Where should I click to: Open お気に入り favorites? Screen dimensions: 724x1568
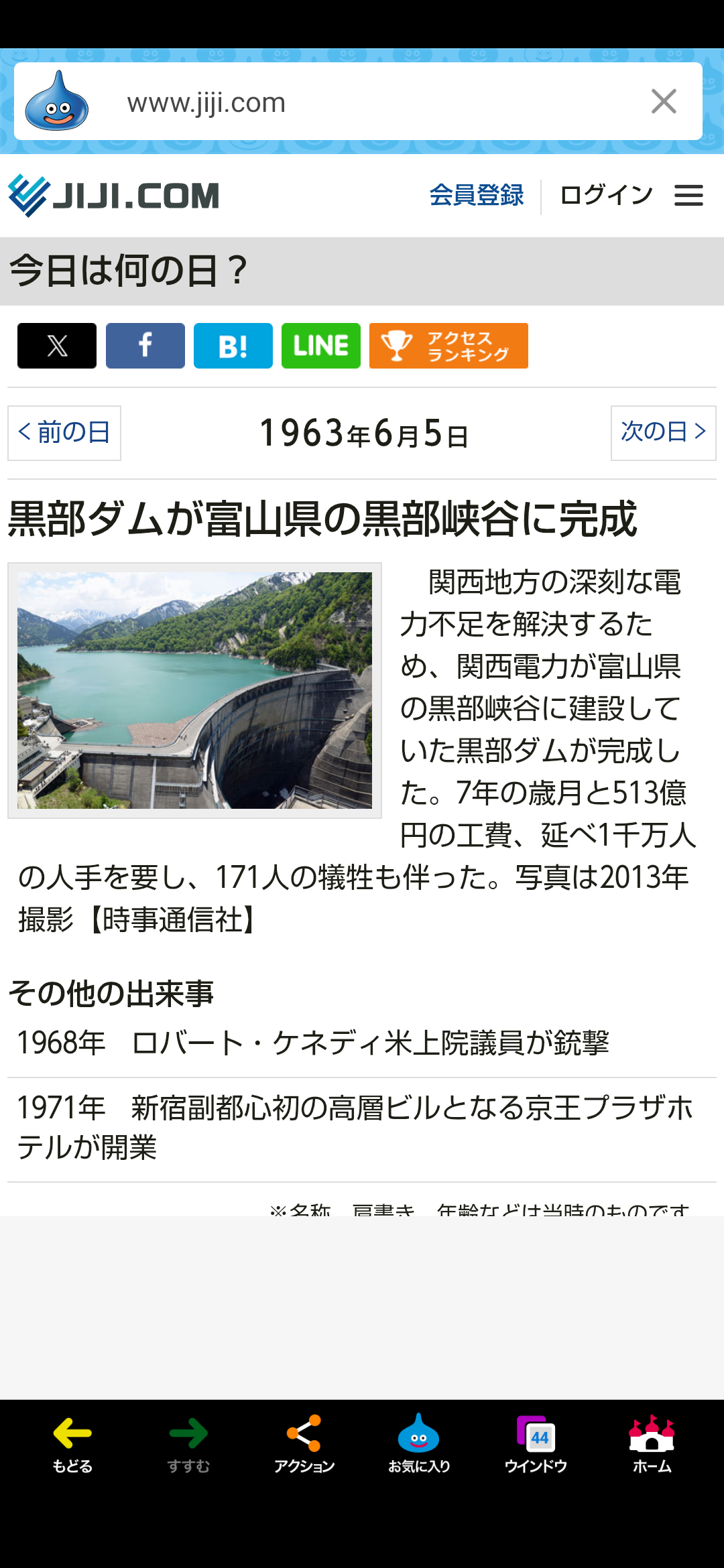(419, 1444)
